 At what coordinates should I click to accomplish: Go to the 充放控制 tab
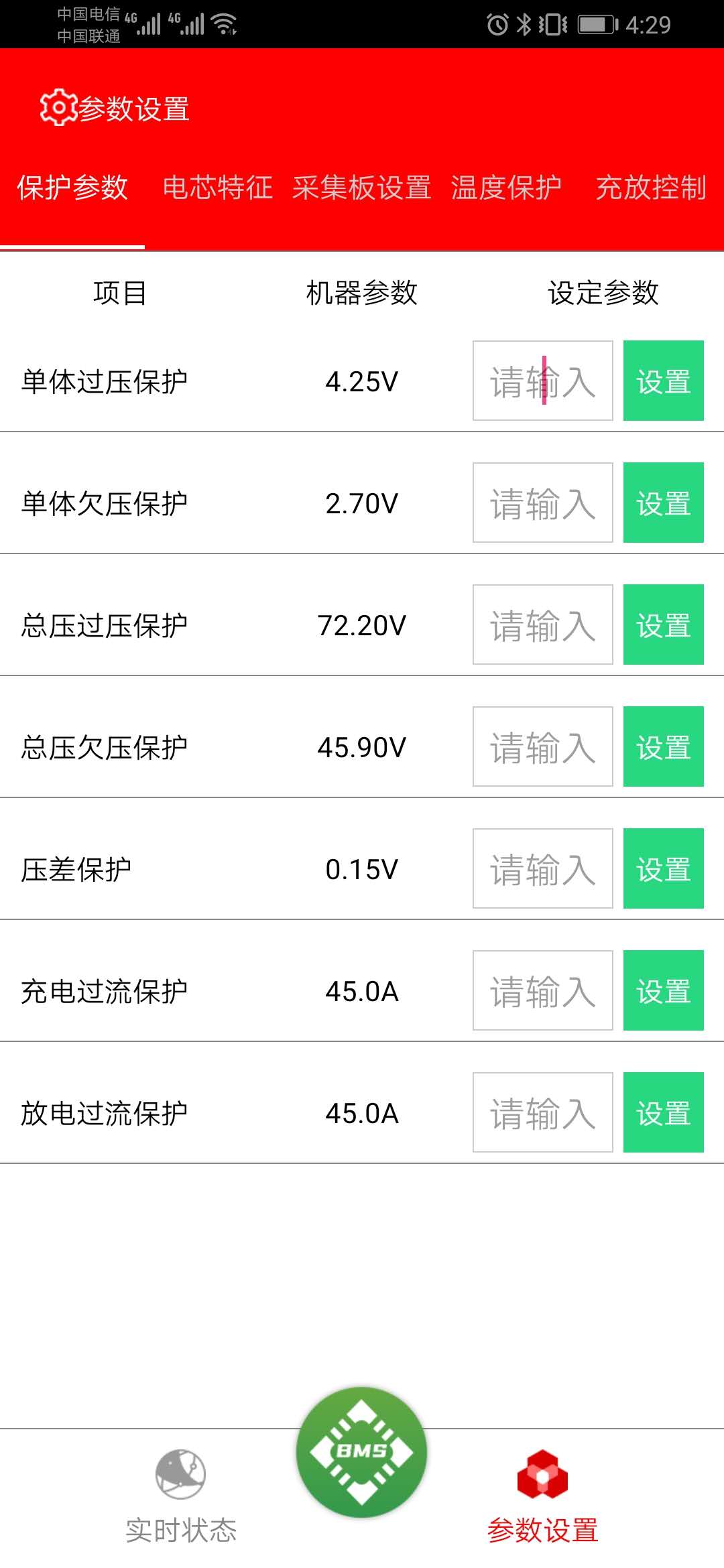click(651, 188)
